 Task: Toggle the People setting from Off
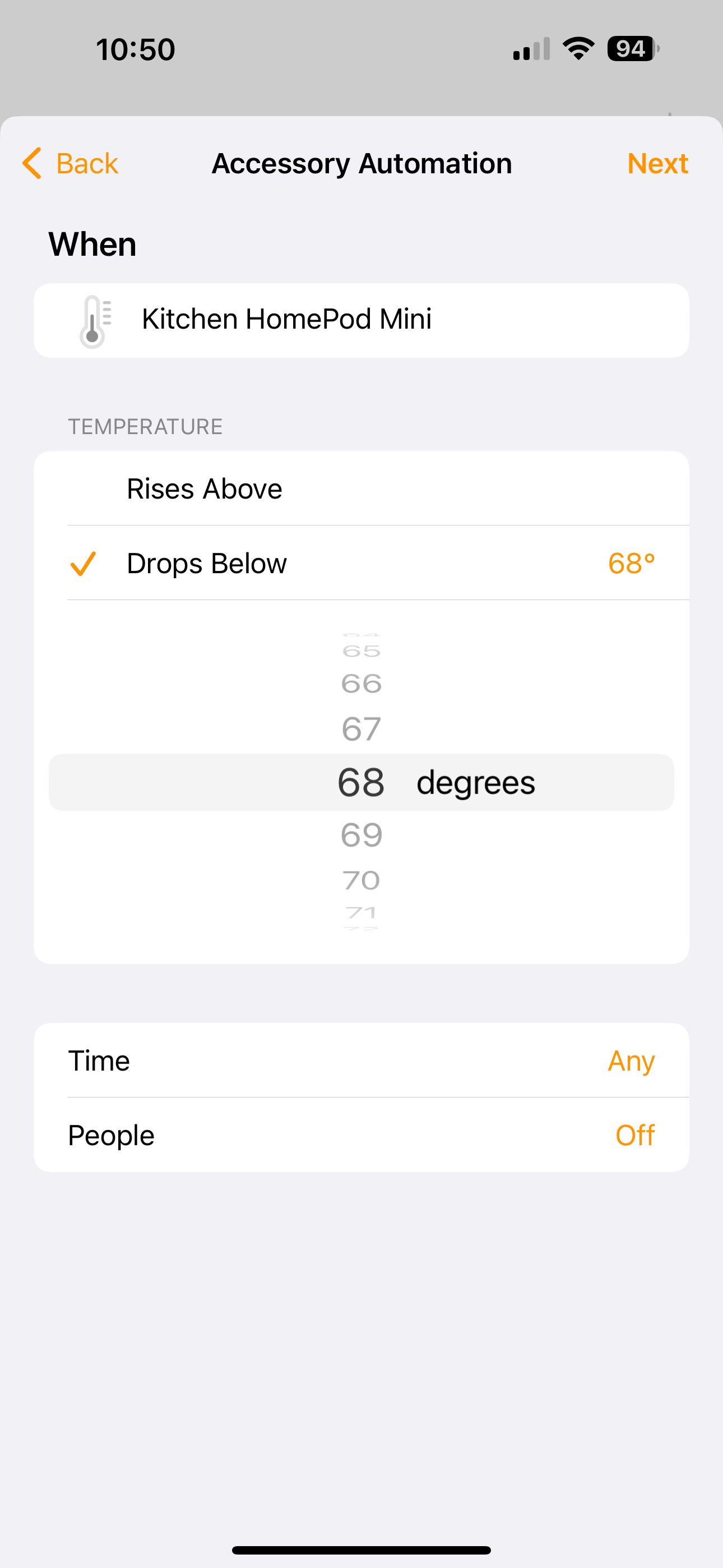634,1135
